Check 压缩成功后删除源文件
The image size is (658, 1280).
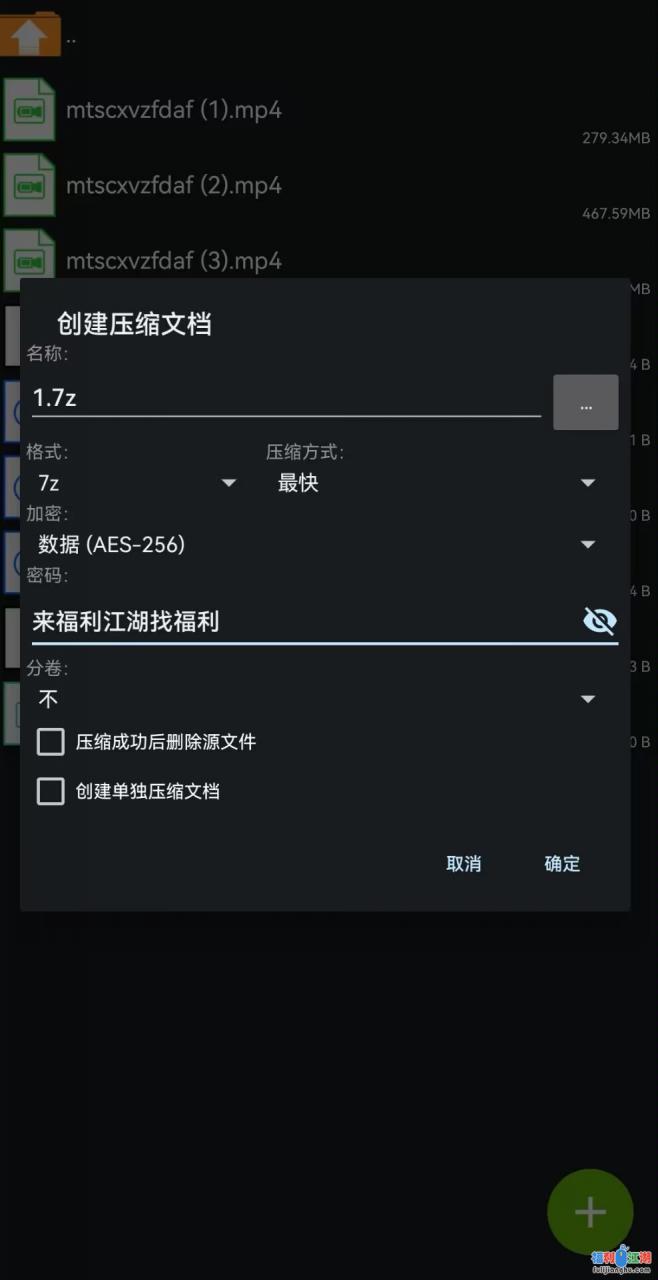pyautogui.click(x=51, y=742)
